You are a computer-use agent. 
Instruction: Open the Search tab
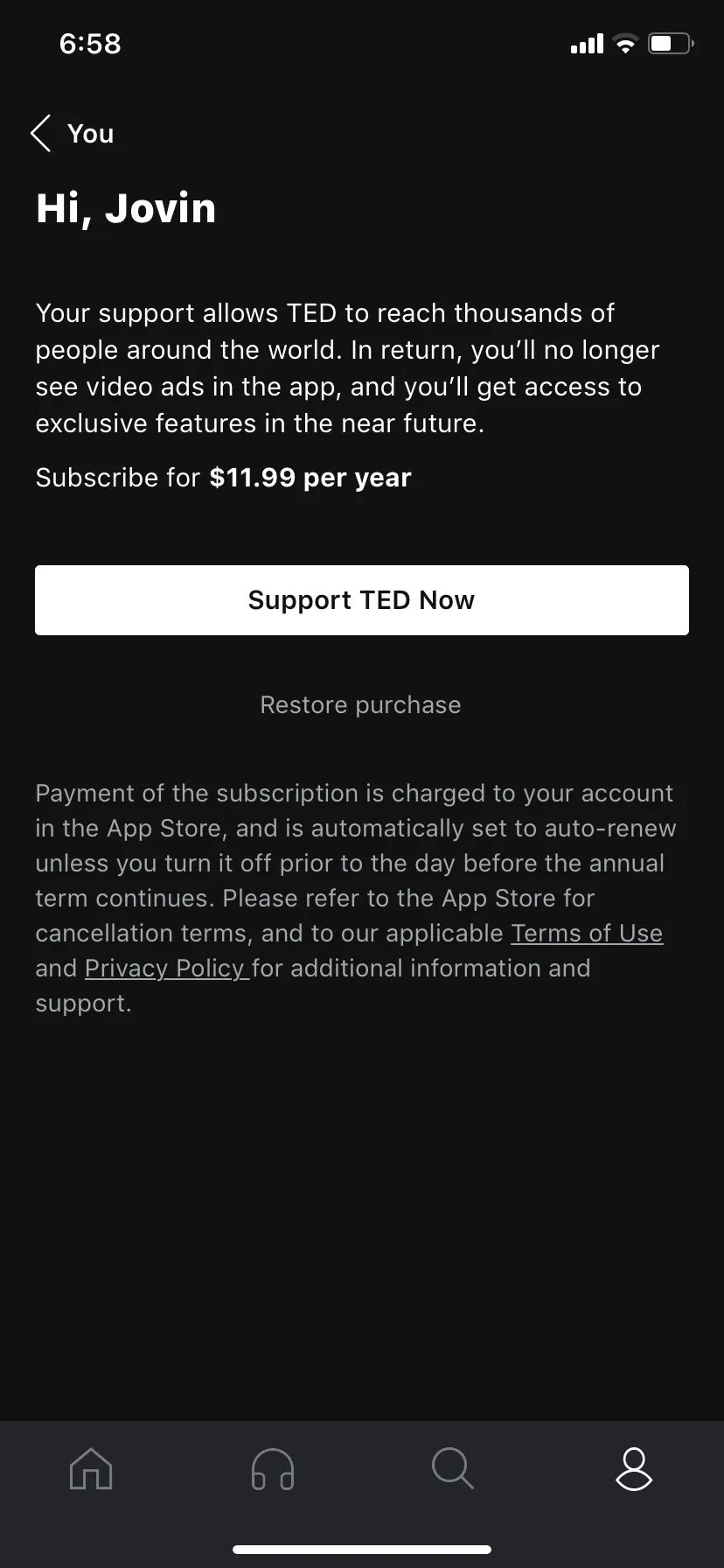pyautogui.click(x=453, y=1468)
